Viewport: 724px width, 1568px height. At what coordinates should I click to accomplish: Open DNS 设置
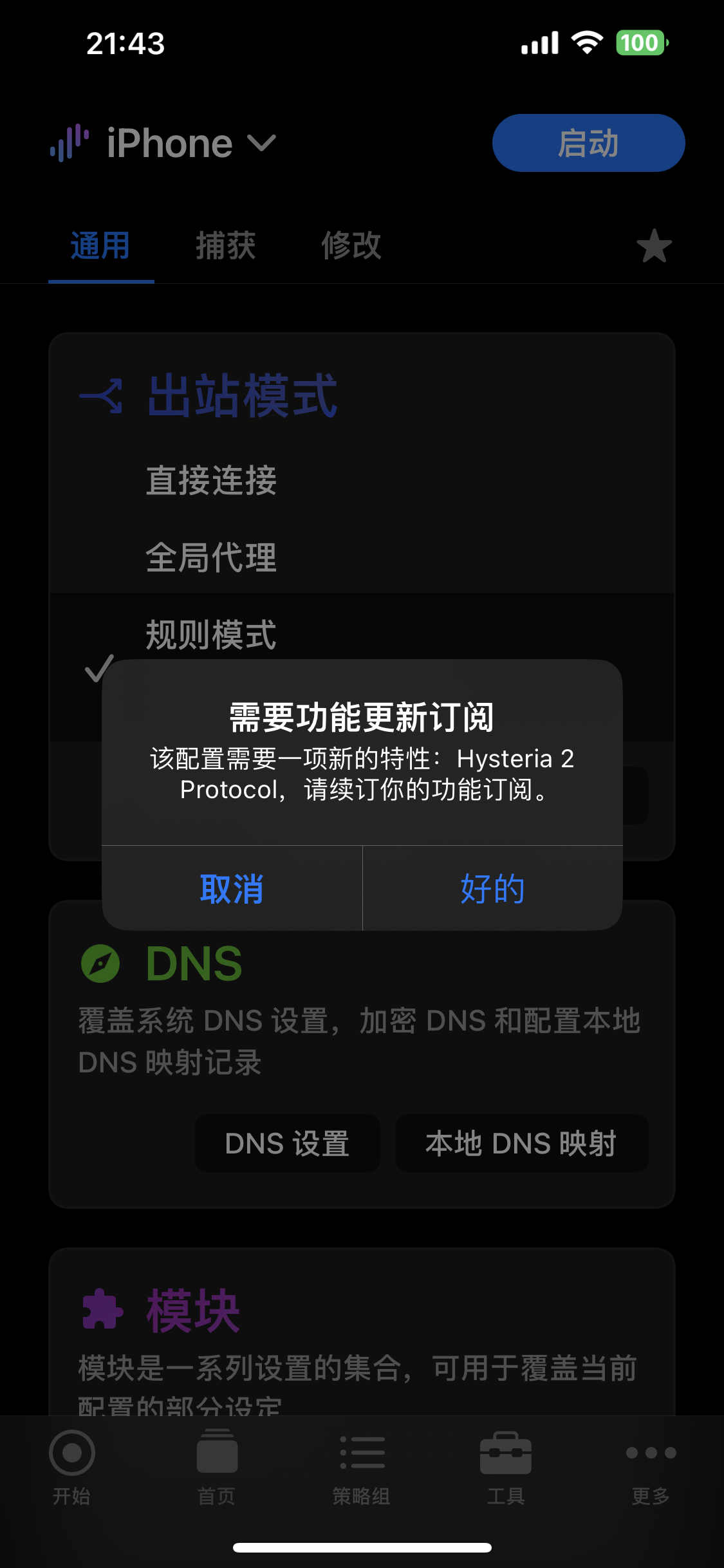click(x=287, y=1143)
